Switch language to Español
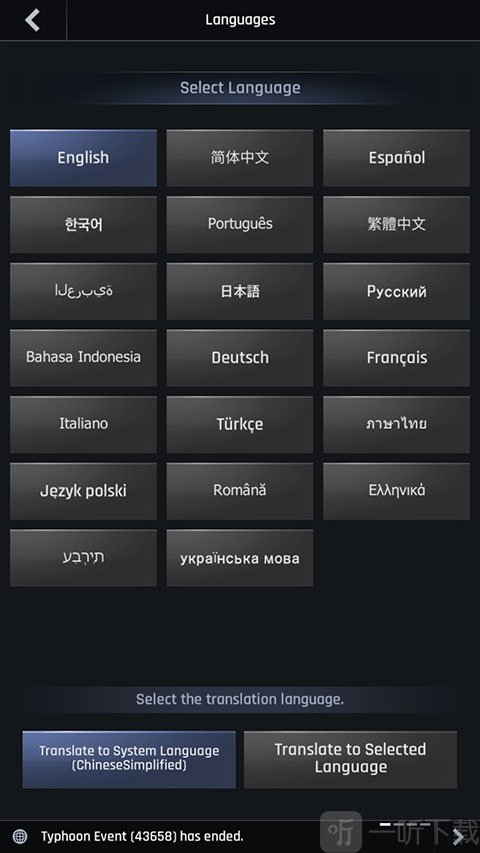 click(396, 158)
